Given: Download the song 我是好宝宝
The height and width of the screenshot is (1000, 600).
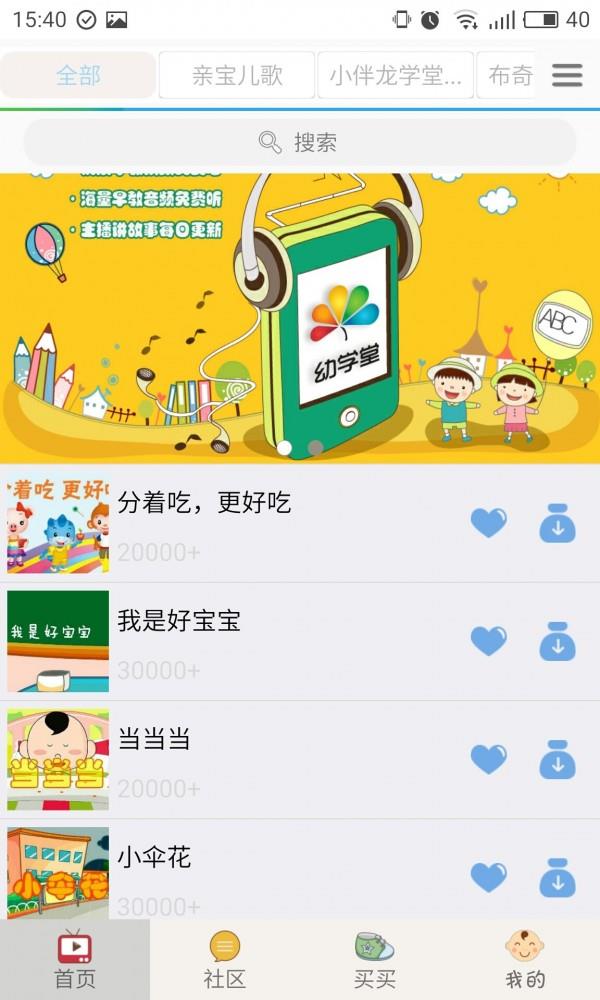Looking at the screenshot, I should [557, 642].
